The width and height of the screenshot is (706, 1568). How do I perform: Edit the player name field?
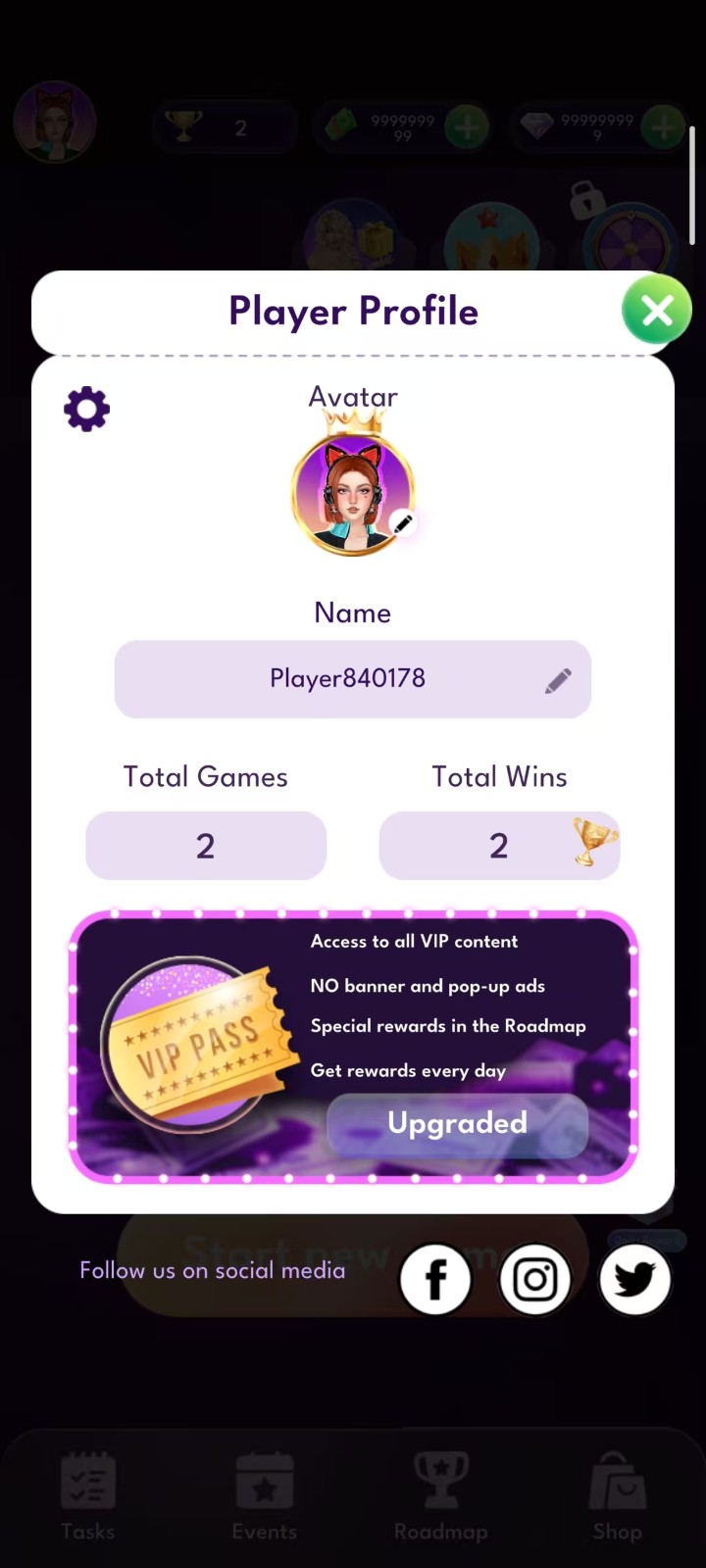pos(558,680)
